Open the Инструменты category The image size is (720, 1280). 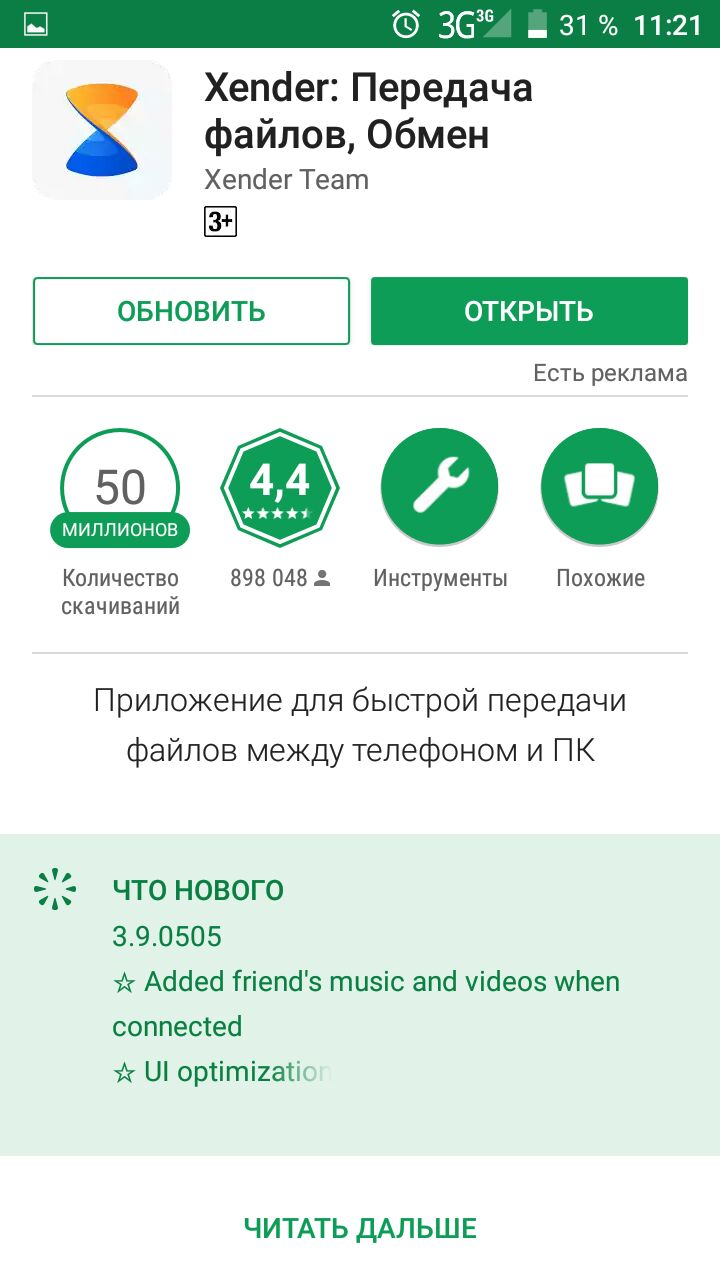(439, 488)
